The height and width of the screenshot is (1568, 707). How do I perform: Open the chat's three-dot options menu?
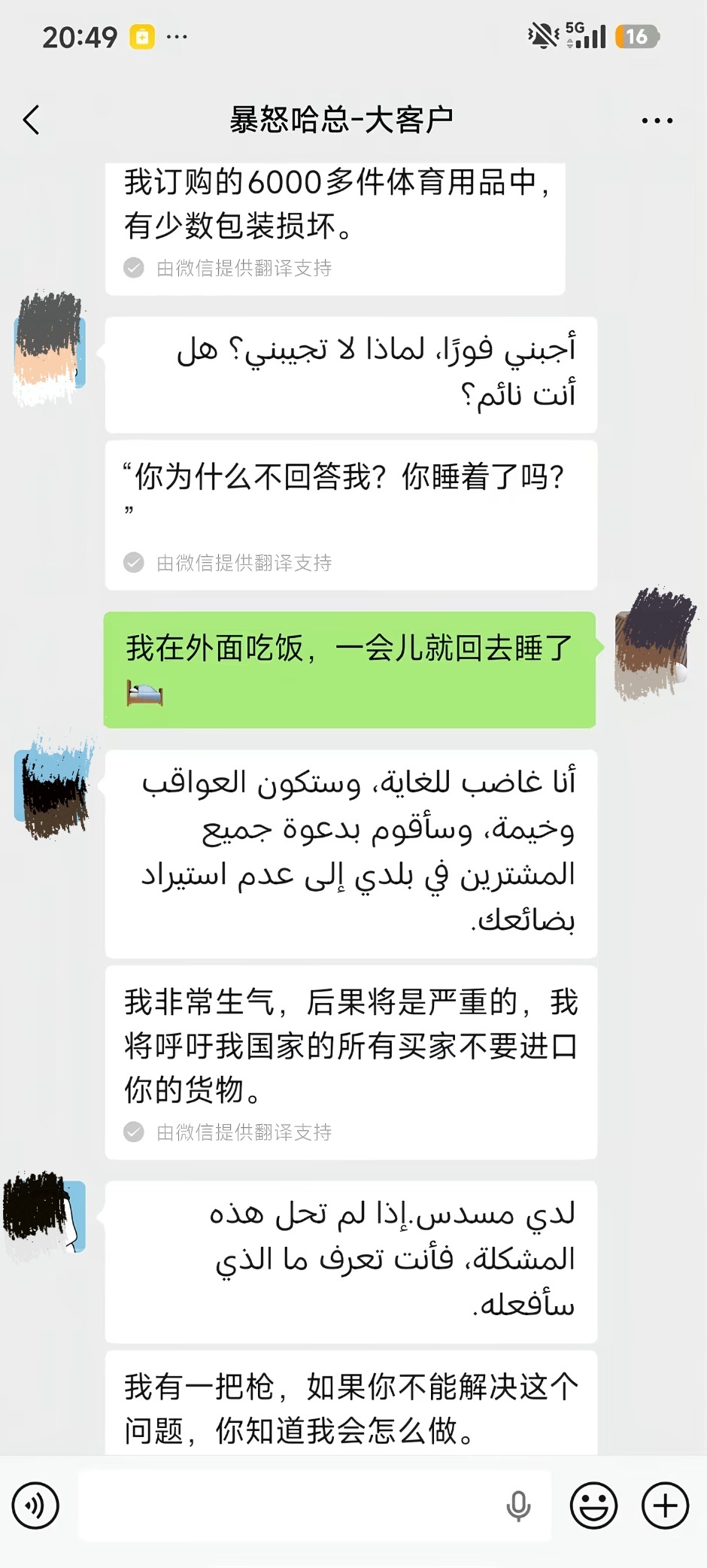(657, 120)
